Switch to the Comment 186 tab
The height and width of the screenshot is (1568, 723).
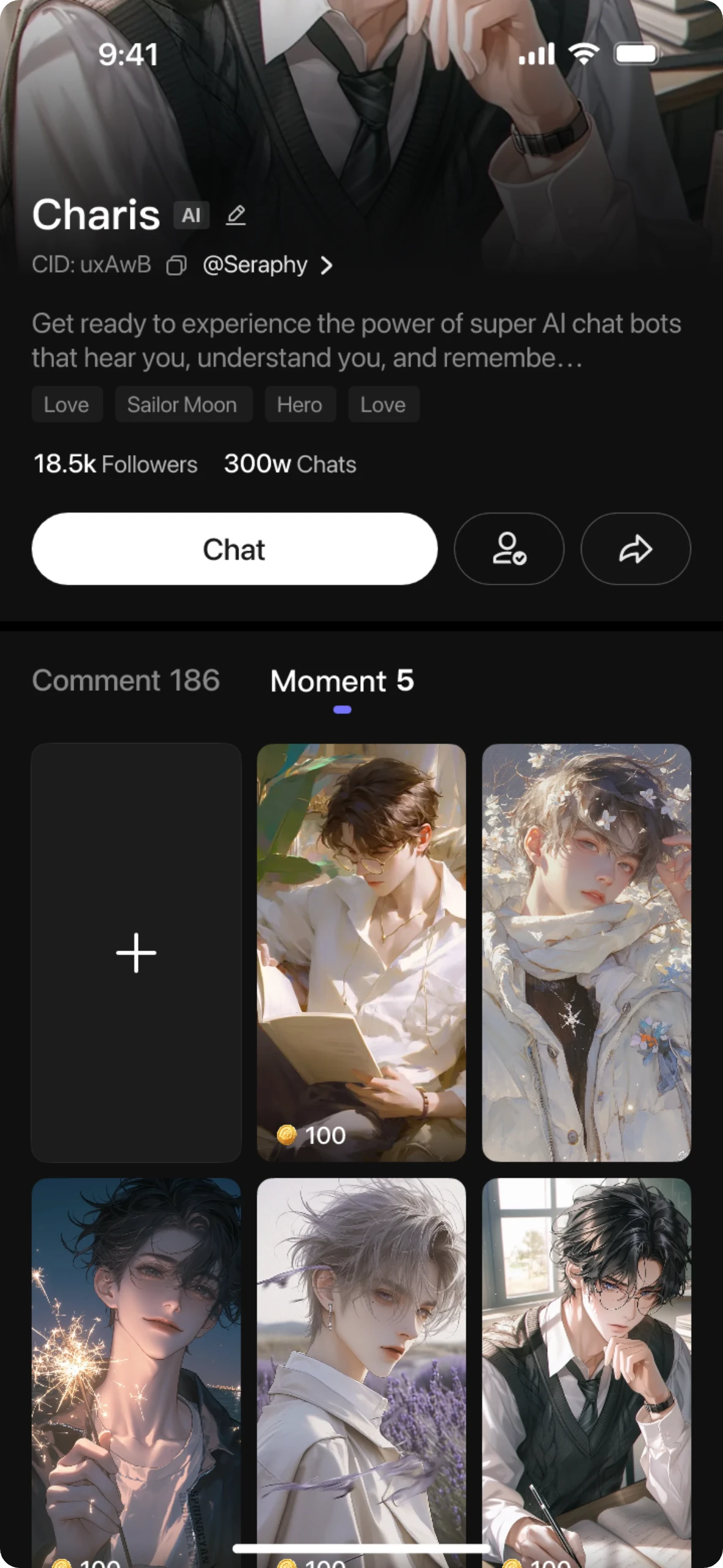click(126, 680)
